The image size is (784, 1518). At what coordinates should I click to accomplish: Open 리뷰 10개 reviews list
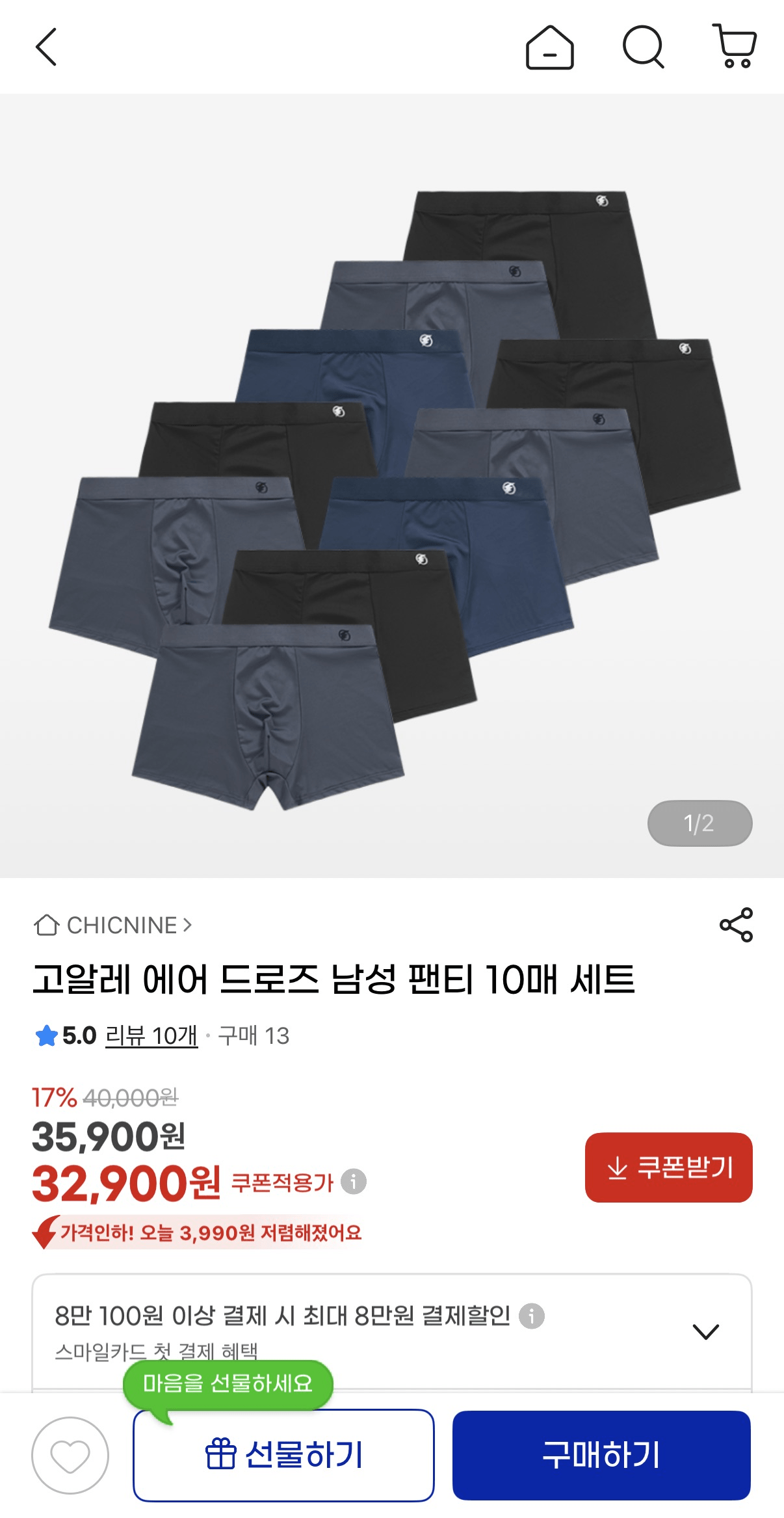coord(151,1037)
